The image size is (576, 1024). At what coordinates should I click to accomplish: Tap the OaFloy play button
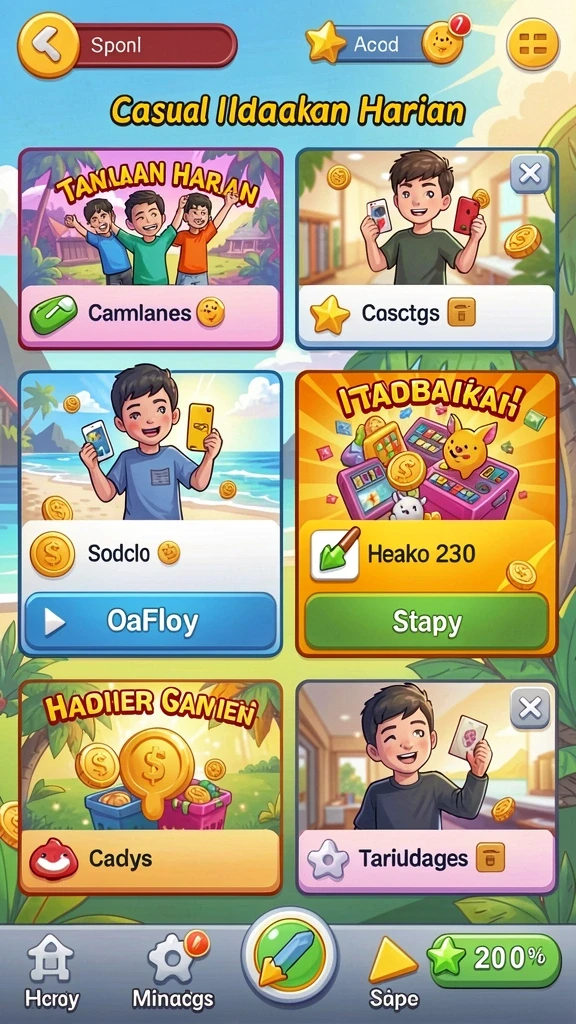point(151,622)
